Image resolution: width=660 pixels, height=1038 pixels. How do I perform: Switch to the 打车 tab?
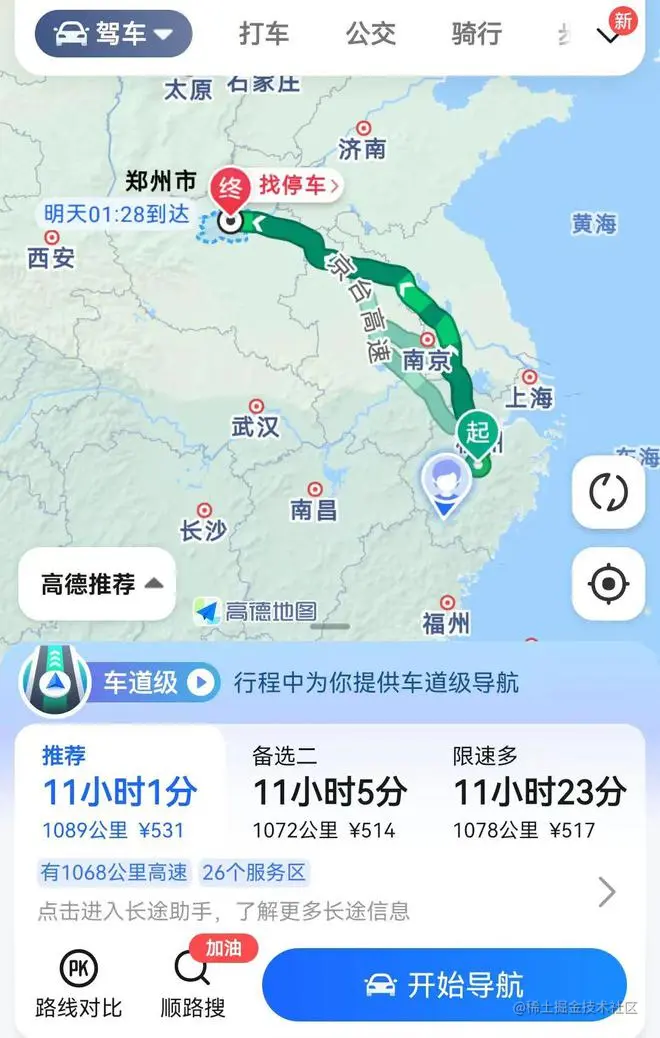(264, 34)
